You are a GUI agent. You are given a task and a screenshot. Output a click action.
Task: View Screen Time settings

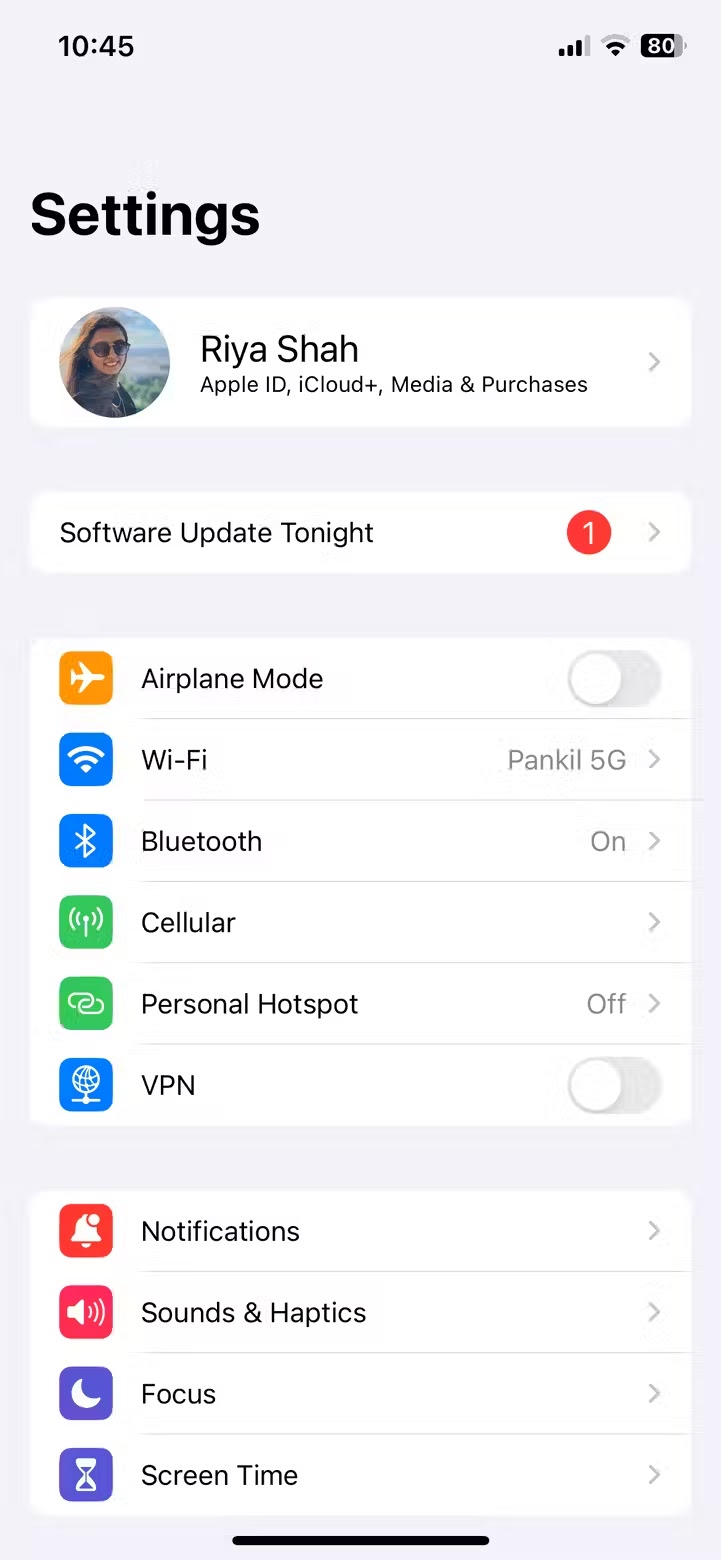click(360, 1475)
